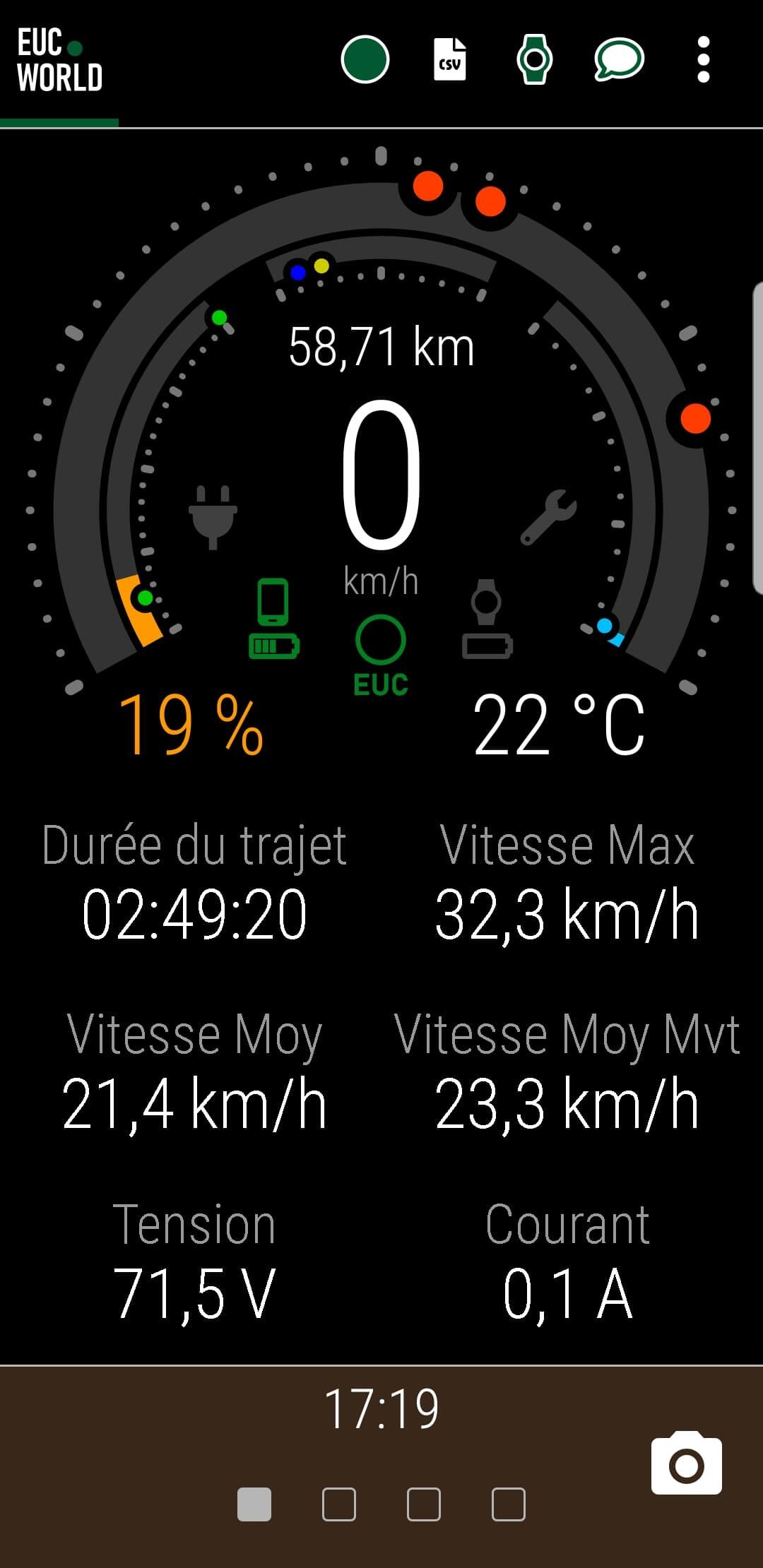763x1568 pixels.
Task: Open the smartwatch connection icon
Action: click(535, 59)
